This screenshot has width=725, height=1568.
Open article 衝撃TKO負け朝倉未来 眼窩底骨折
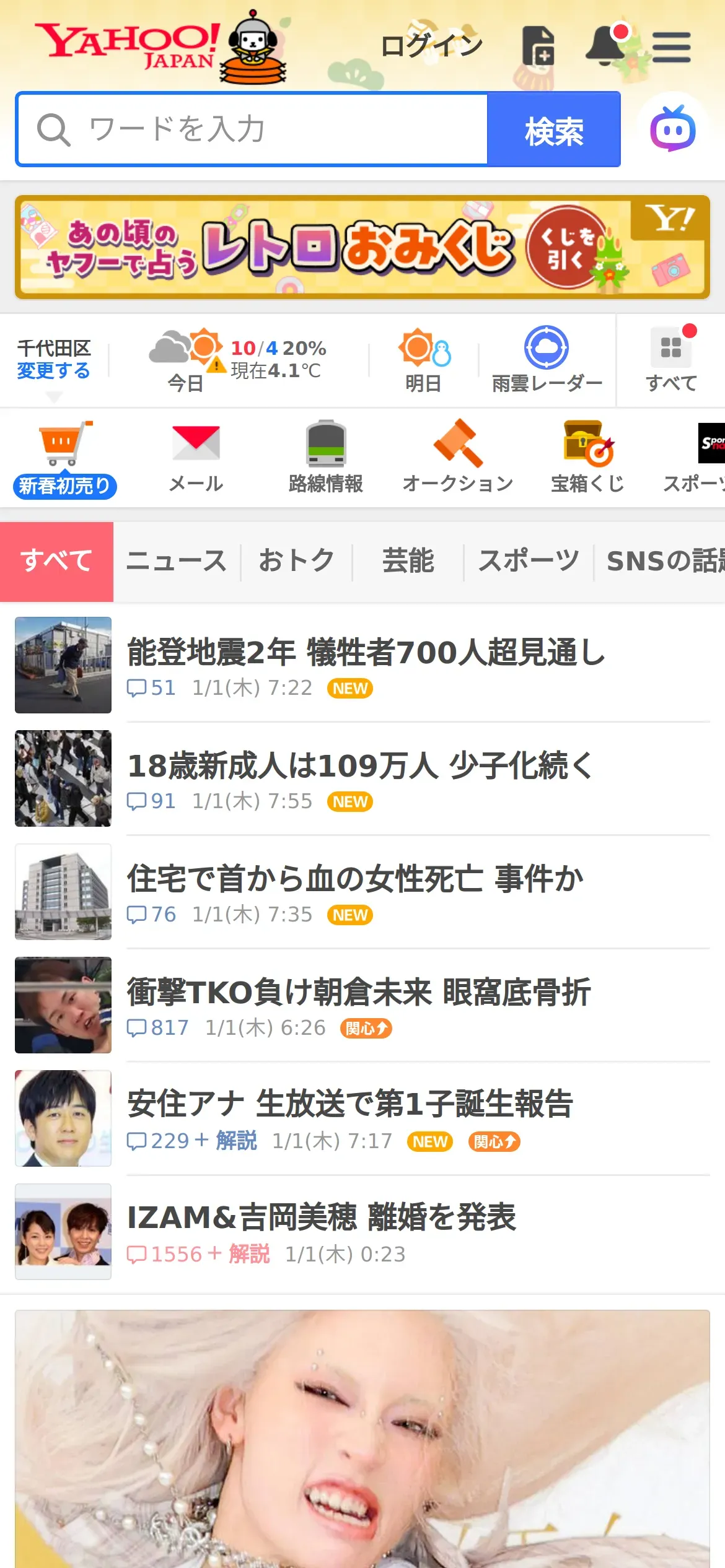click(359, 992)
